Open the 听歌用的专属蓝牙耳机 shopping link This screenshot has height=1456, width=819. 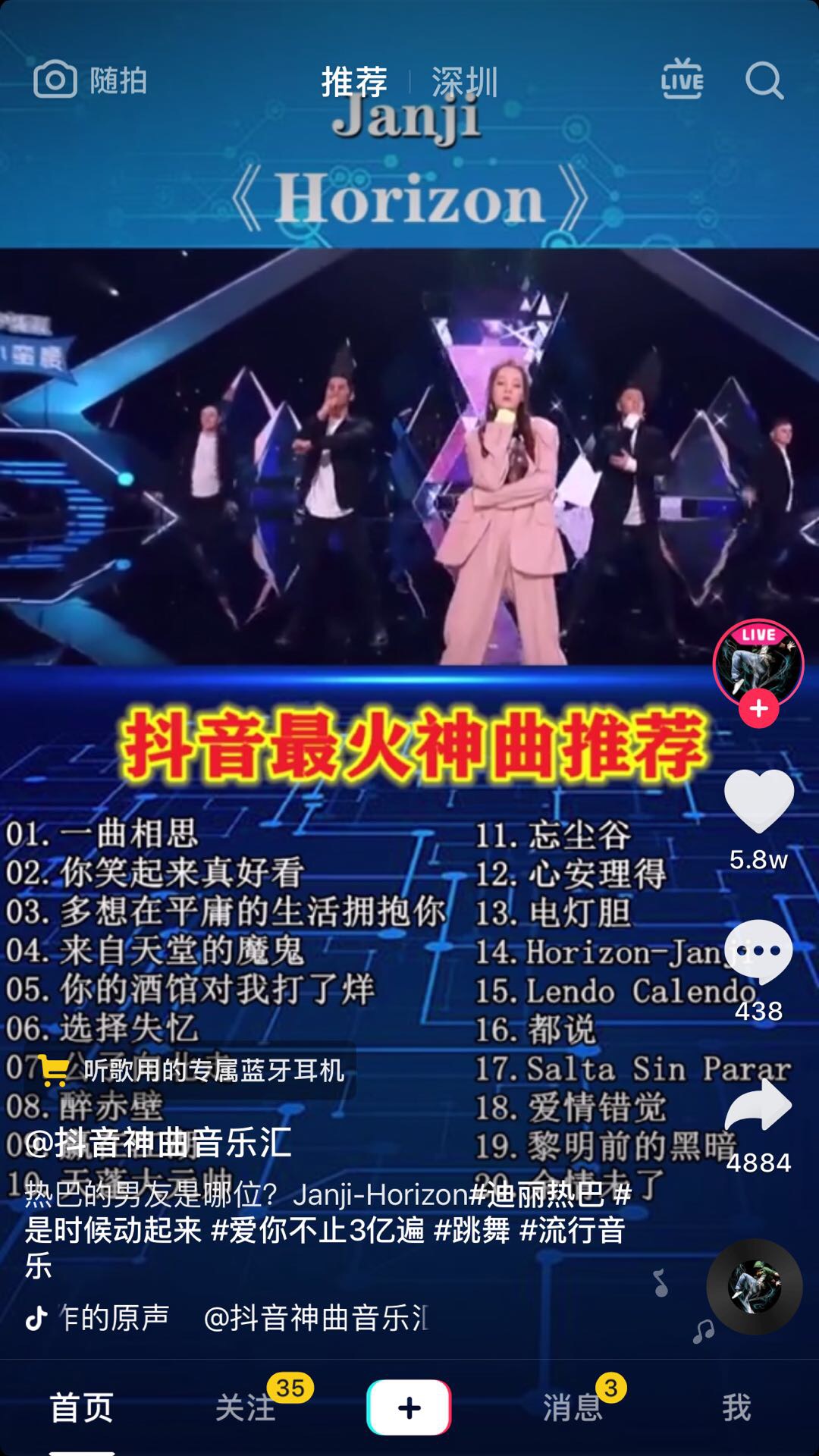point(190,1071)
